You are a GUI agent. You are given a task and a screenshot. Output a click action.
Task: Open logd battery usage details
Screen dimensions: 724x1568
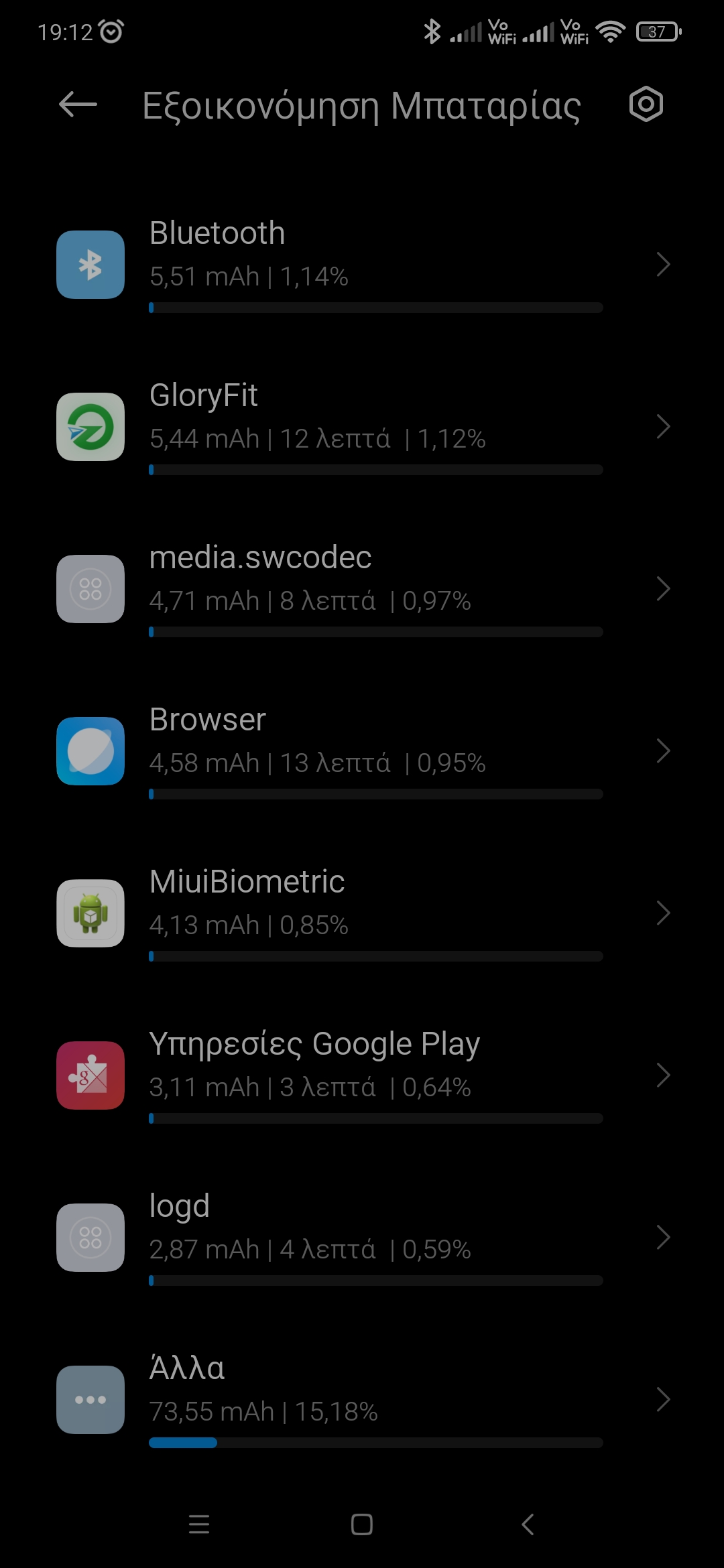coord(362,1238)
